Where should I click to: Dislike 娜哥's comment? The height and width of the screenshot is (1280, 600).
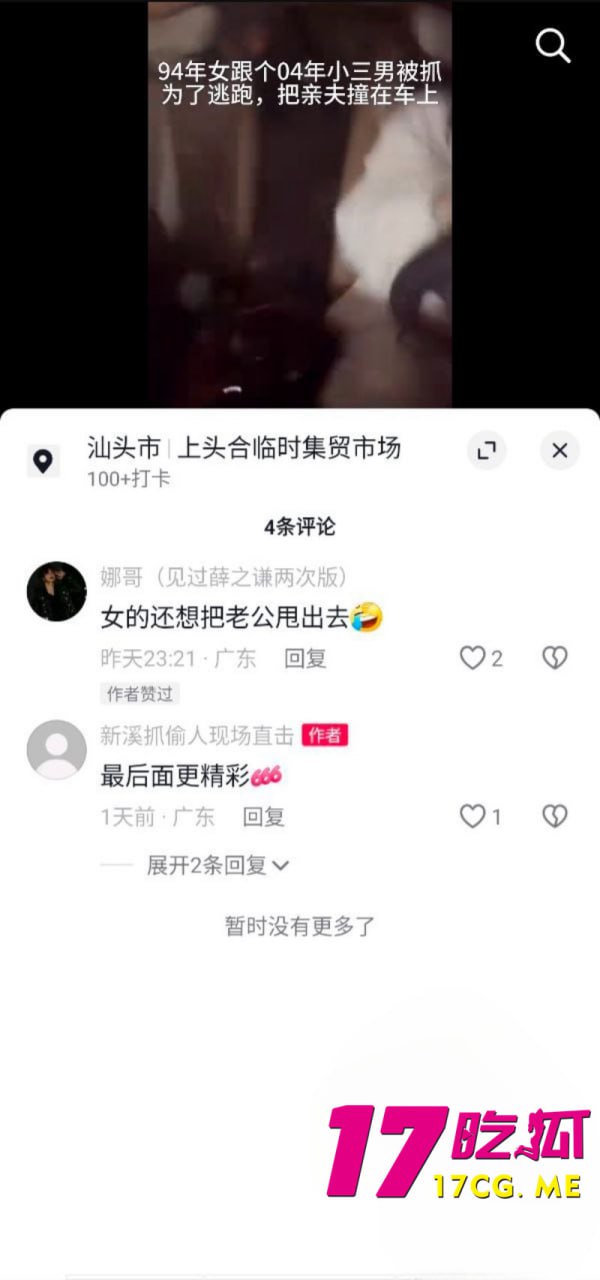click(x=554, y=658)
